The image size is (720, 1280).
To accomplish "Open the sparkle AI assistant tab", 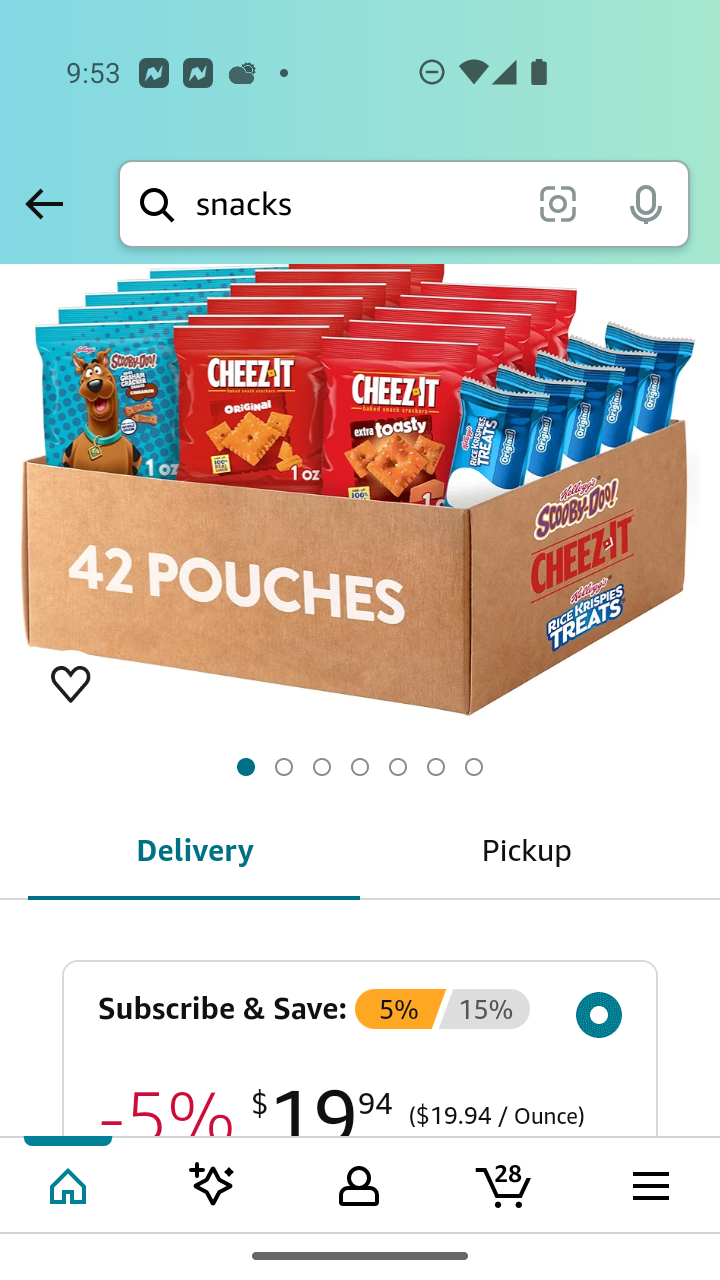I will point(212,1186).
